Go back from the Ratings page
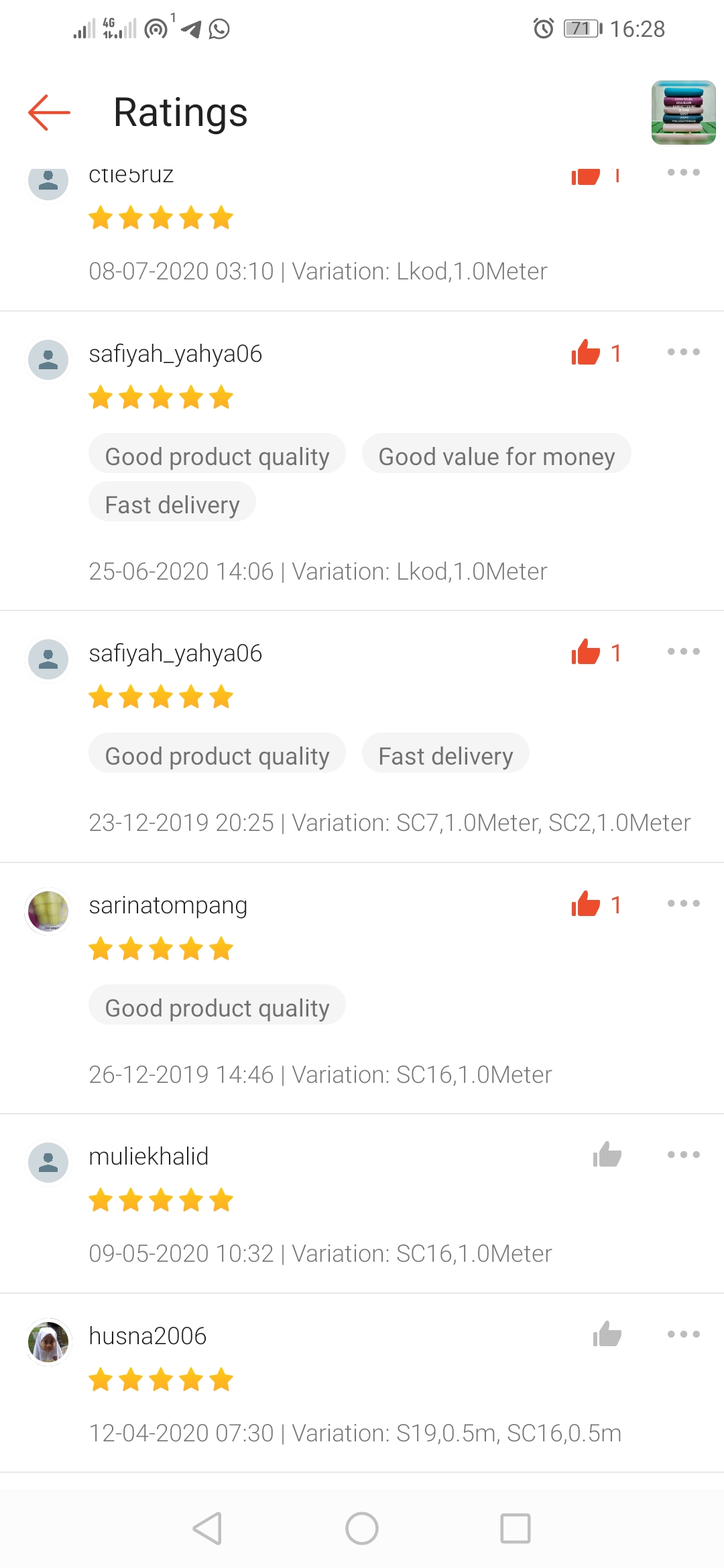The image size is (724, 1568). point(49,112)
